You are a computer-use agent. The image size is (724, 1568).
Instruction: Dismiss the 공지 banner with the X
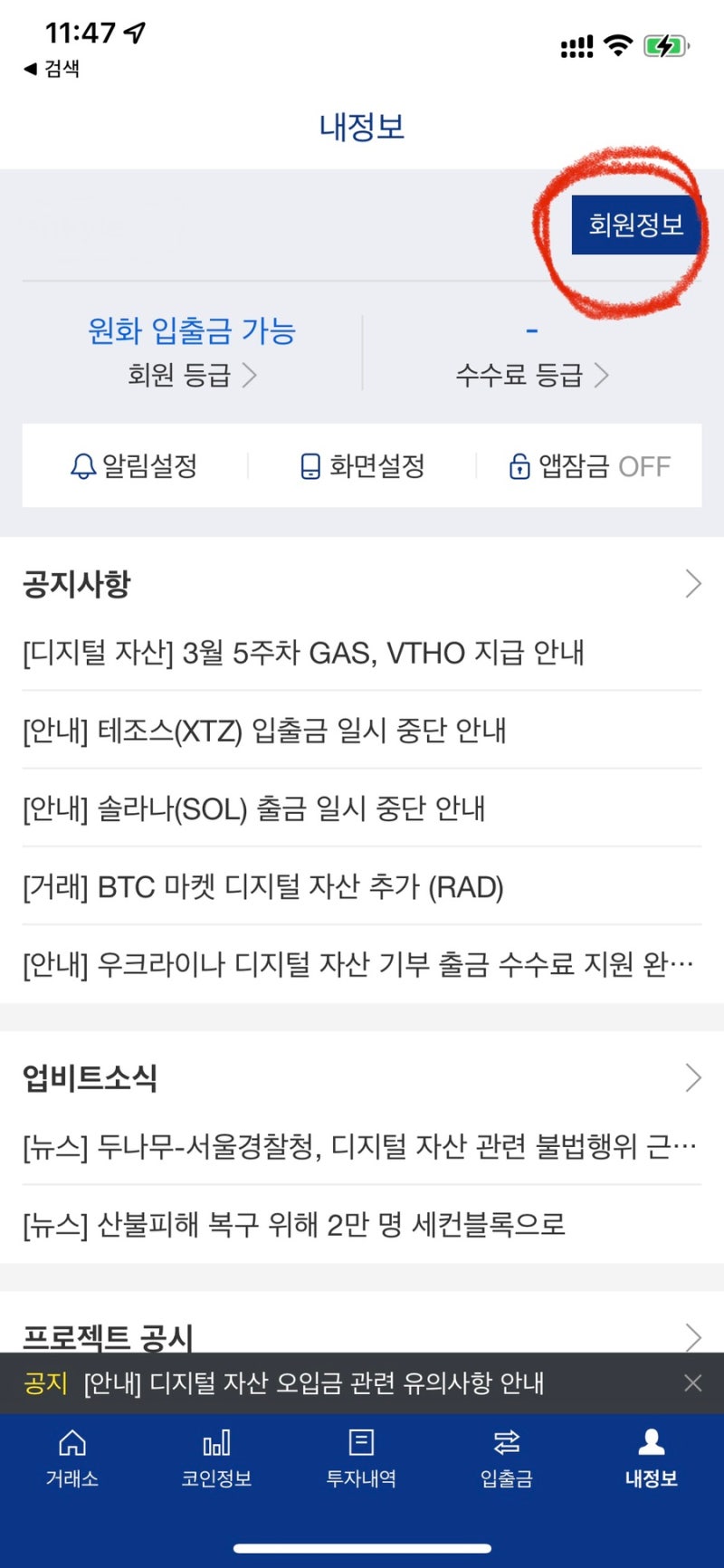tap(692, 1383)
